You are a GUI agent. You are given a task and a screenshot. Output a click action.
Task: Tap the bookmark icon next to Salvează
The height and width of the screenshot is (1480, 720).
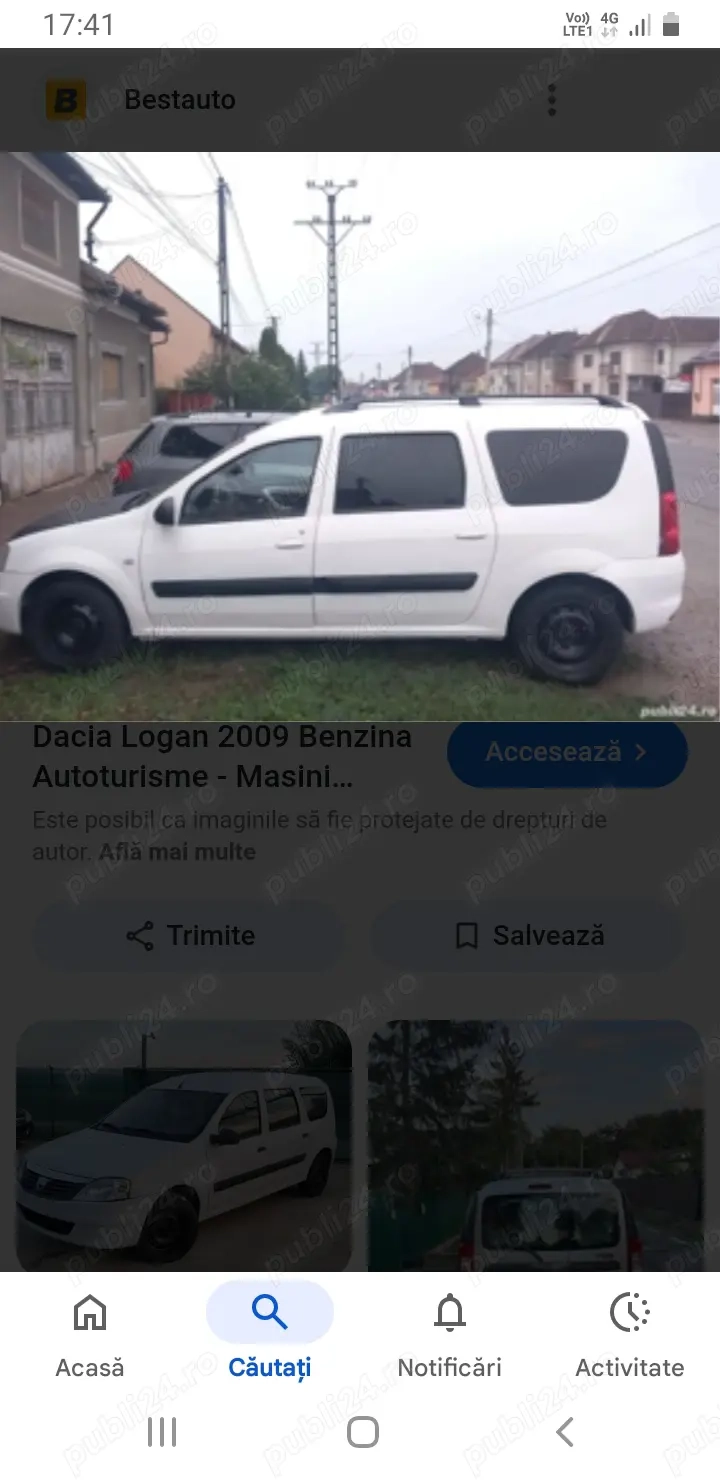[466, 935]
